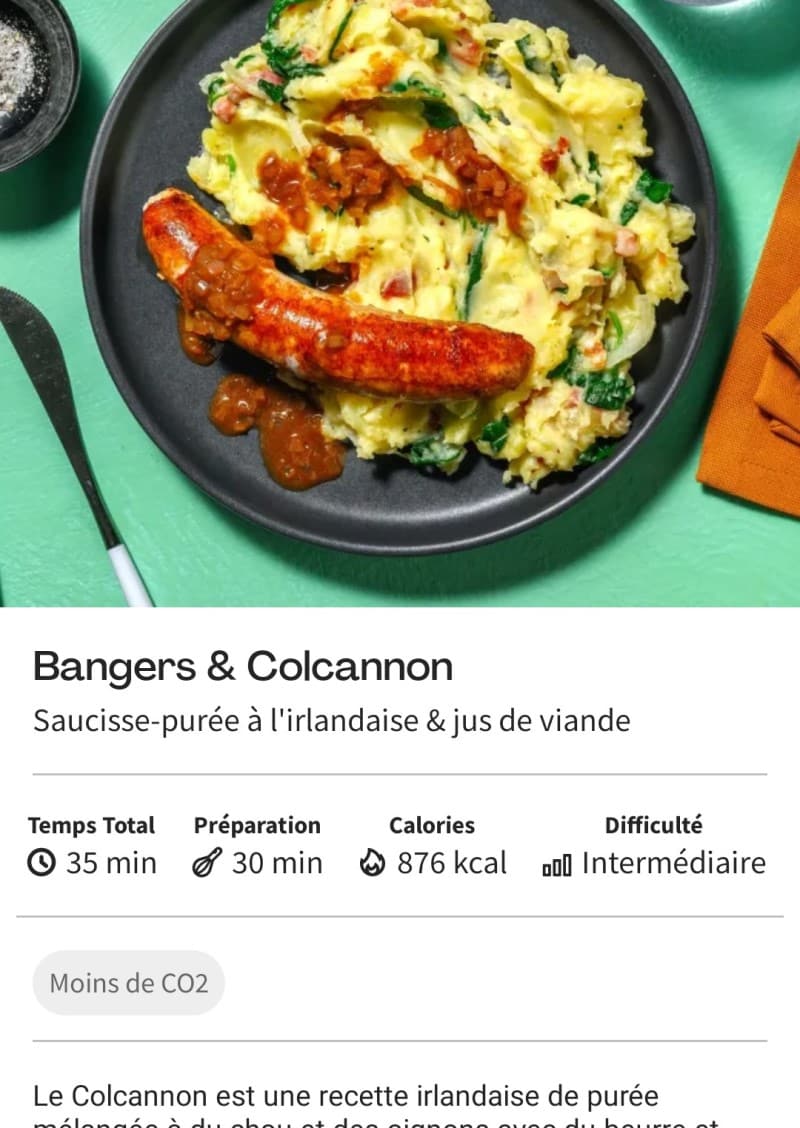The width and height of the screenshot is (800, 1128).
Task: Open the Bangers & Colcannon recipe title
Action: pyautogui.click(x=244, y=665)
